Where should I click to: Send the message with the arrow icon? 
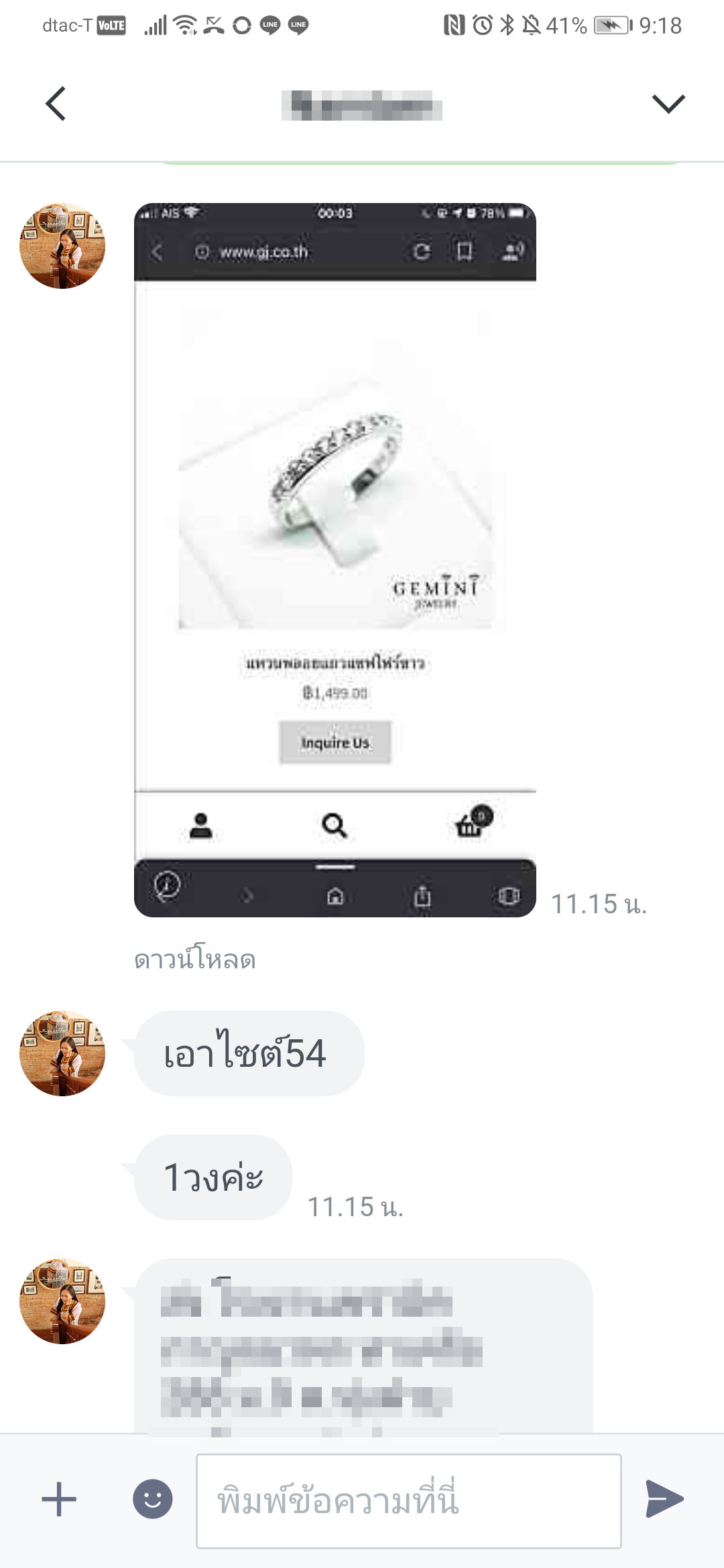(664, 1499)
